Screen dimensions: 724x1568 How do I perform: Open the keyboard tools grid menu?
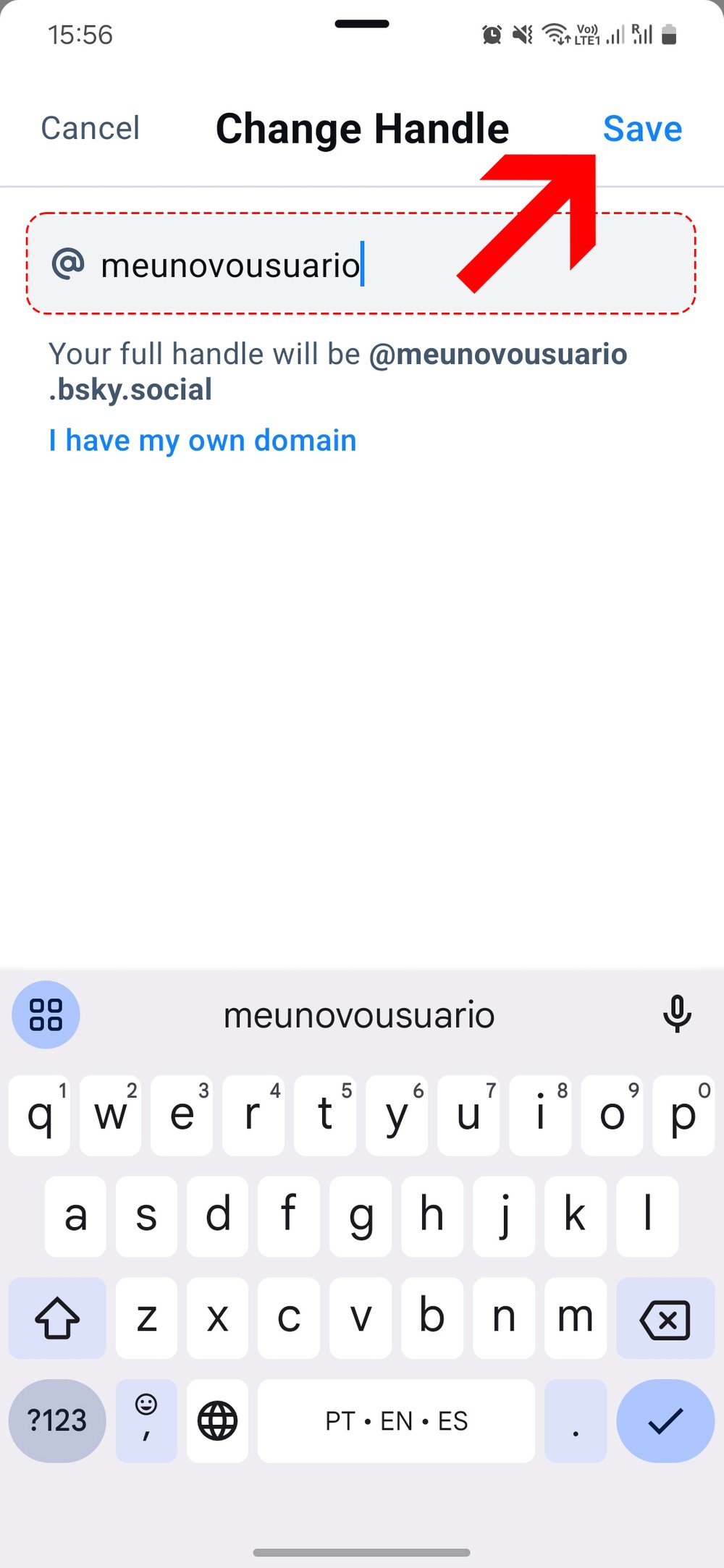point(46,1014)
